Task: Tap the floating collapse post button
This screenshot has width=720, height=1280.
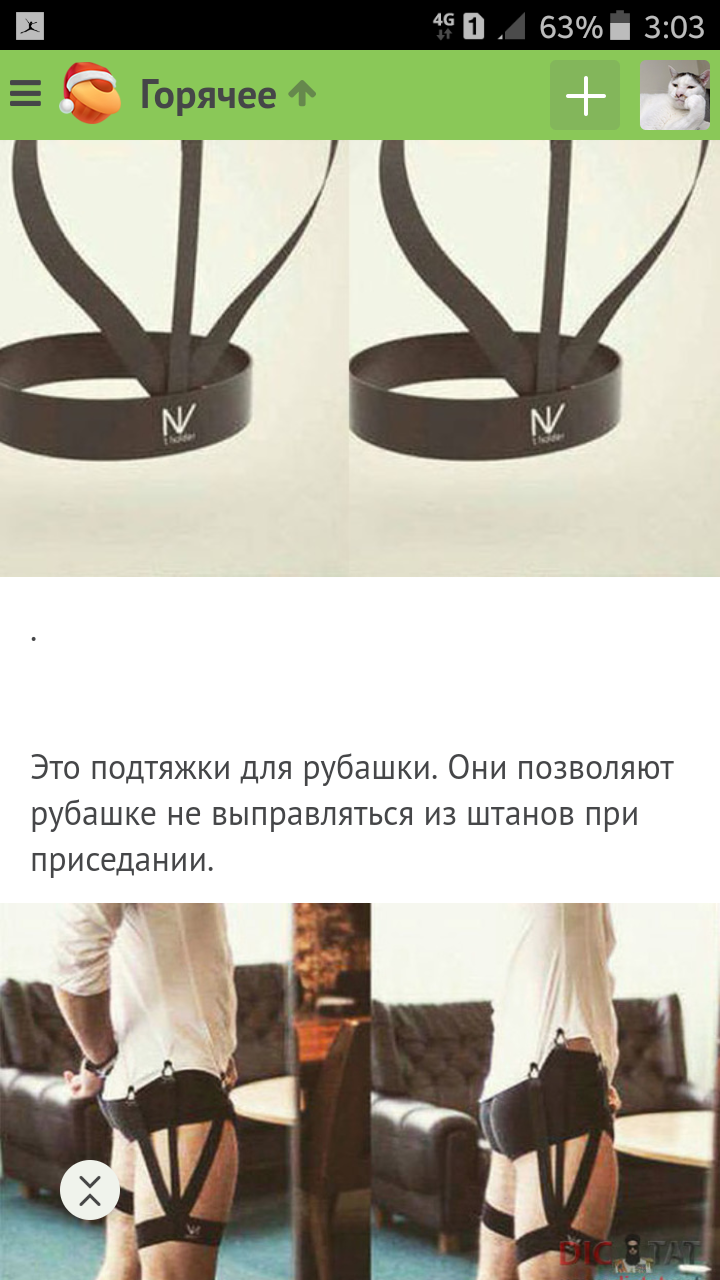Action: point(90,1190)
